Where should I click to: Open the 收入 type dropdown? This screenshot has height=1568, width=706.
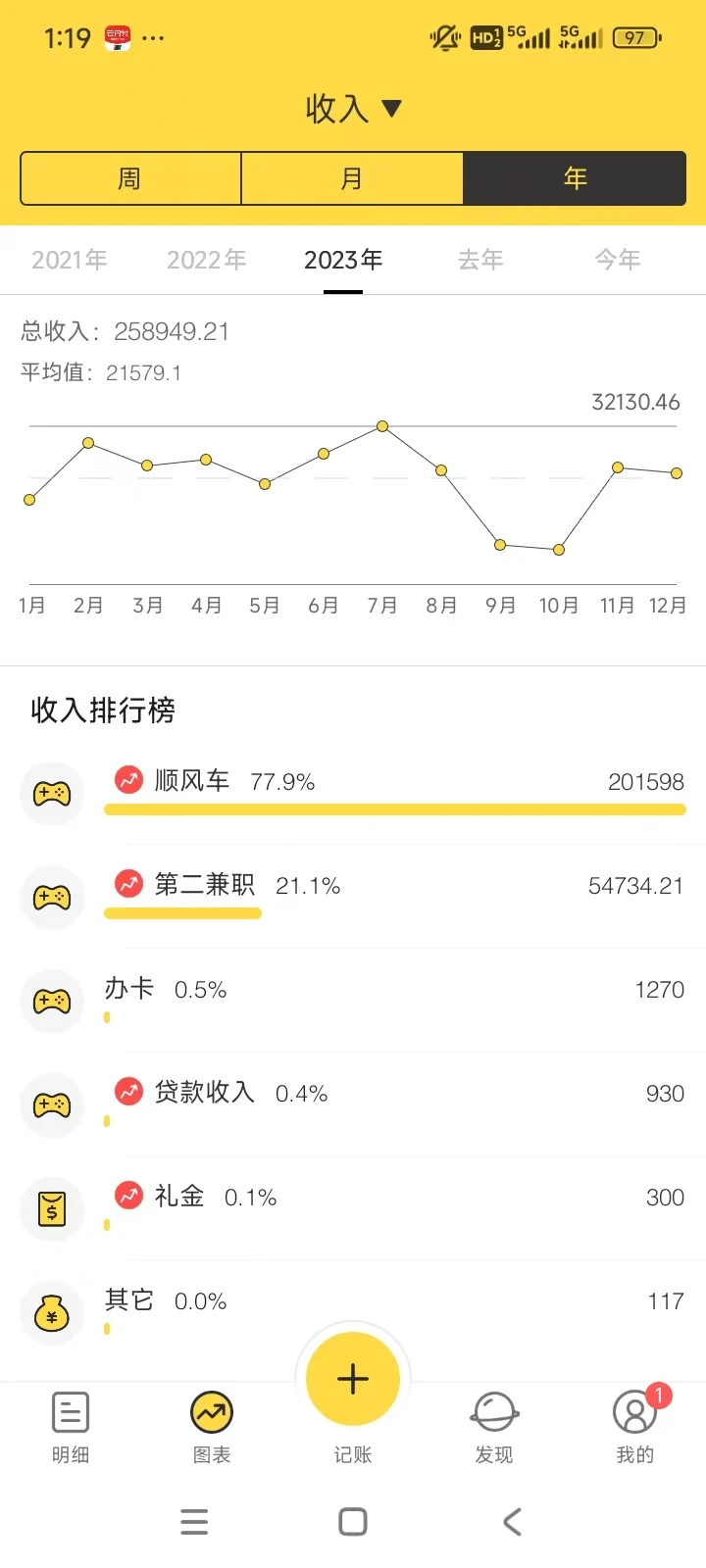click(353, 108)
